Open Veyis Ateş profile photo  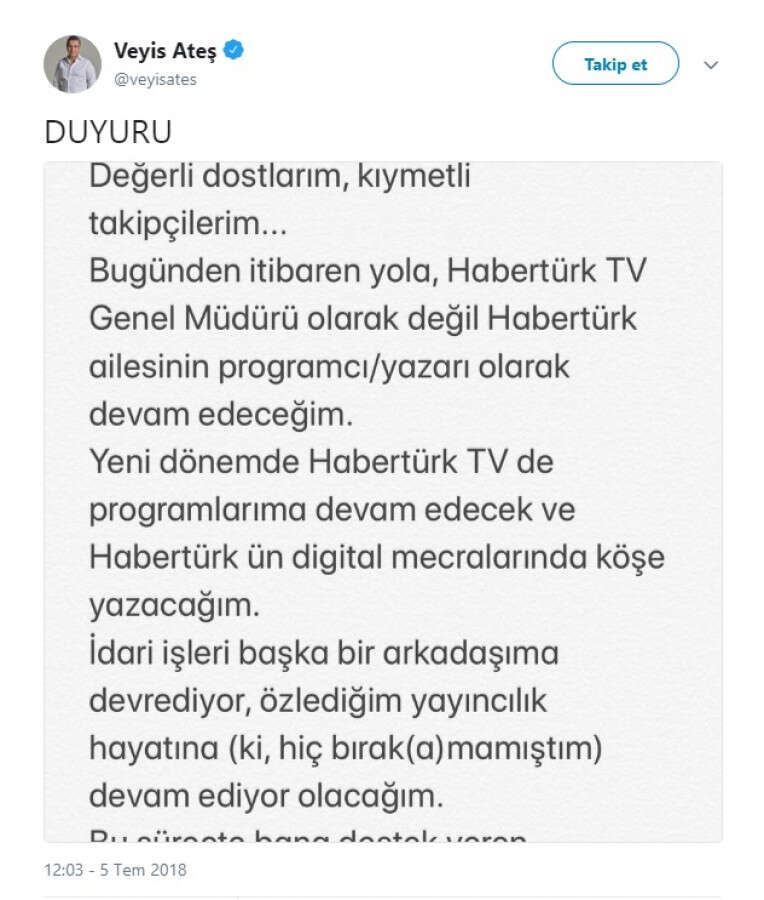[x=72, y=64]
